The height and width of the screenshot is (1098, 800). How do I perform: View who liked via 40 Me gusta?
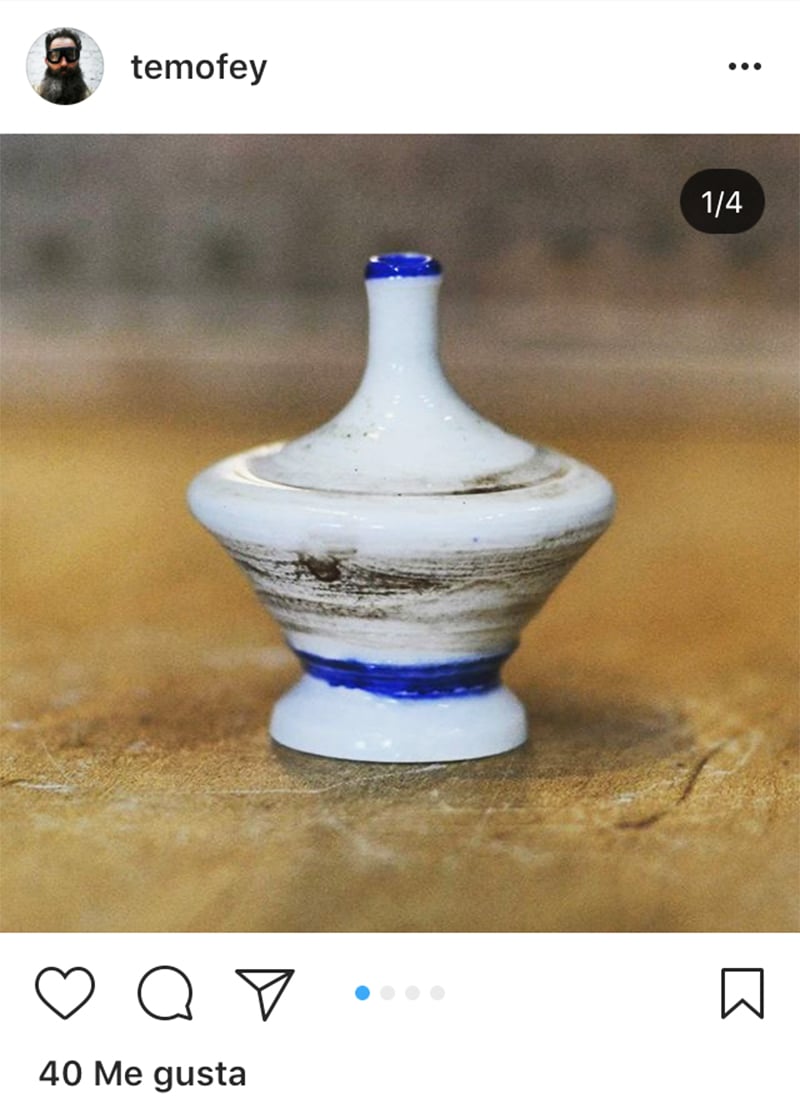142,1074
